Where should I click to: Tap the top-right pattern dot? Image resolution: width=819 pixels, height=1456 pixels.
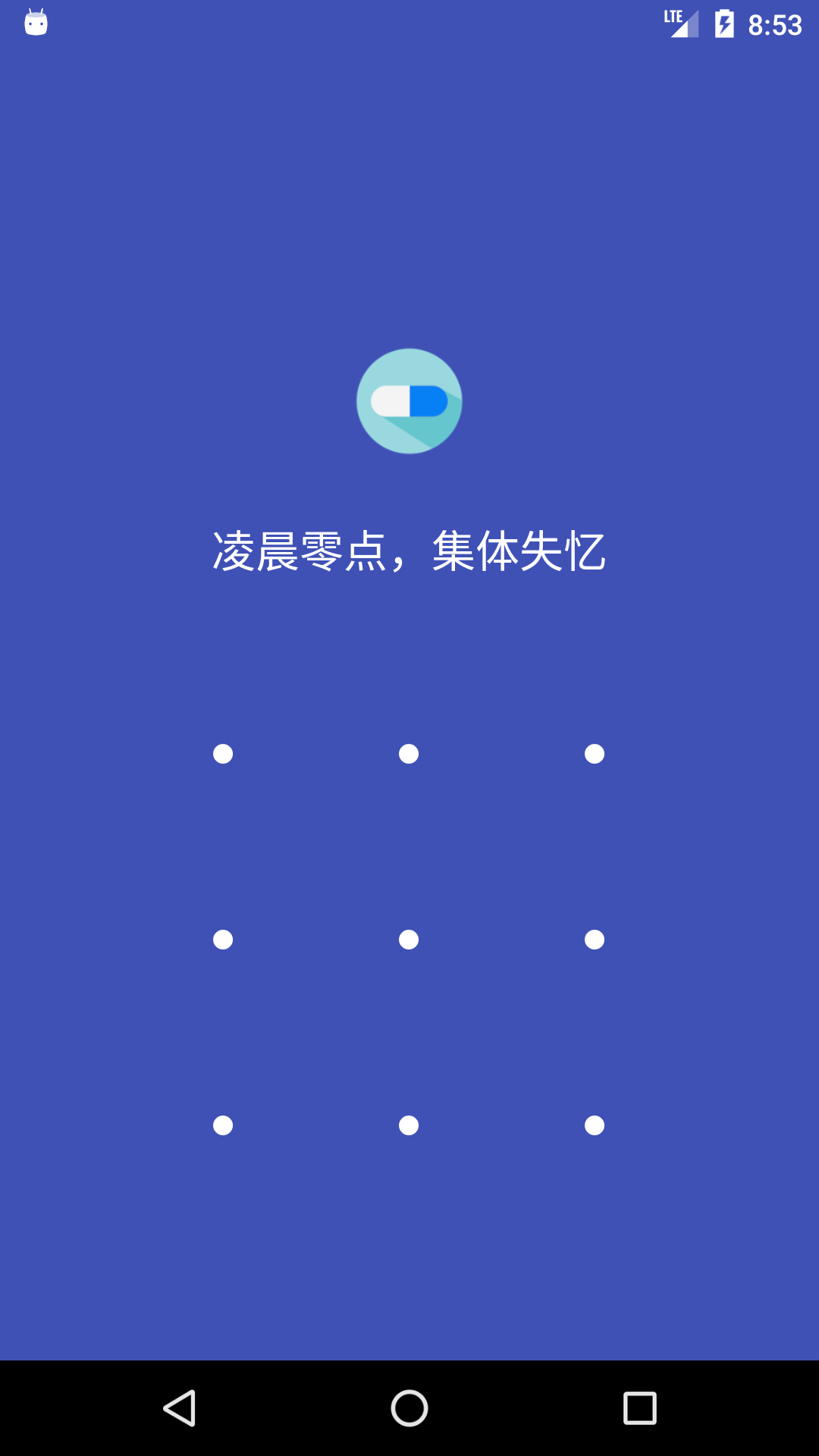pos(595,753)
